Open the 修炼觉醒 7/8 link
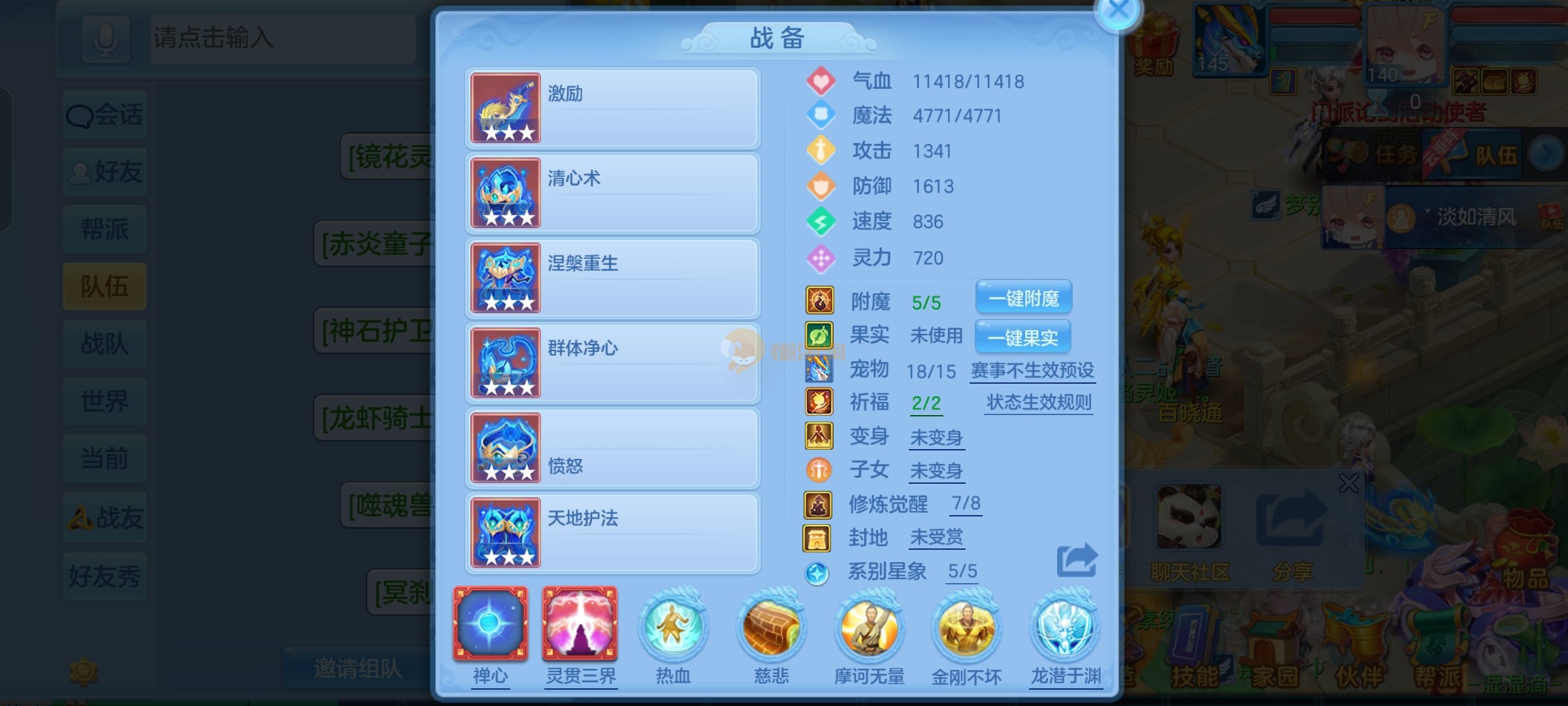 966,503
